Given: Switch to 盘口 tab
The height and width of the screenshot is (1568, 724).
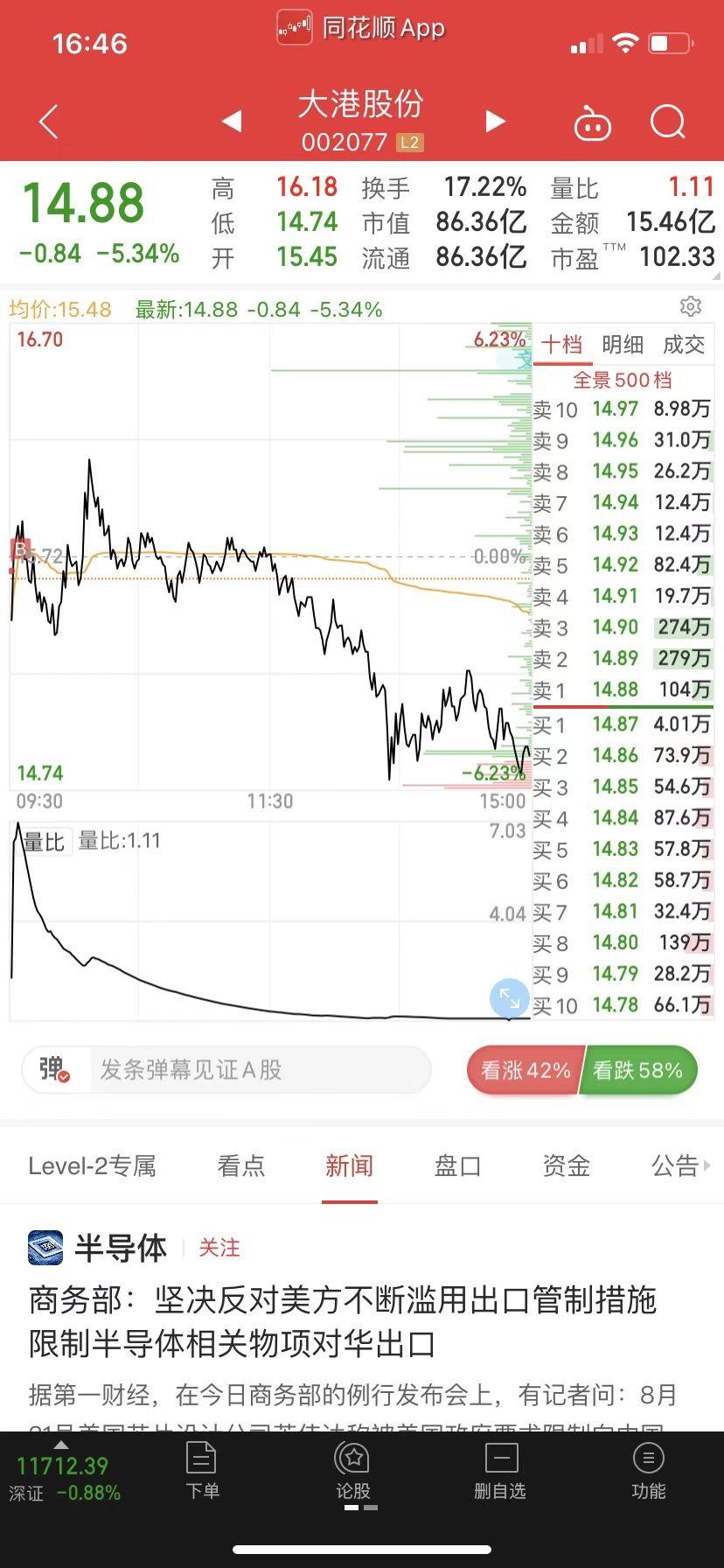Looking at the screenshot, I should pos(457,1165).
